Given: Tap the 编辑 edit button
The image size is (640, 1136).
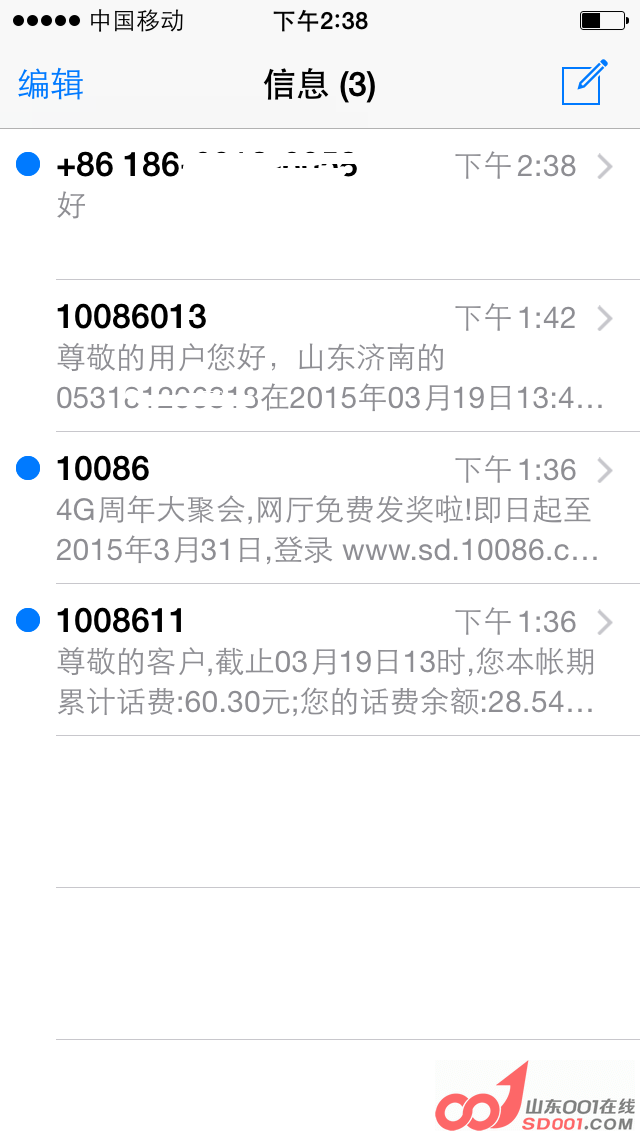Looking at the screenshot, I should coord(51,85).
